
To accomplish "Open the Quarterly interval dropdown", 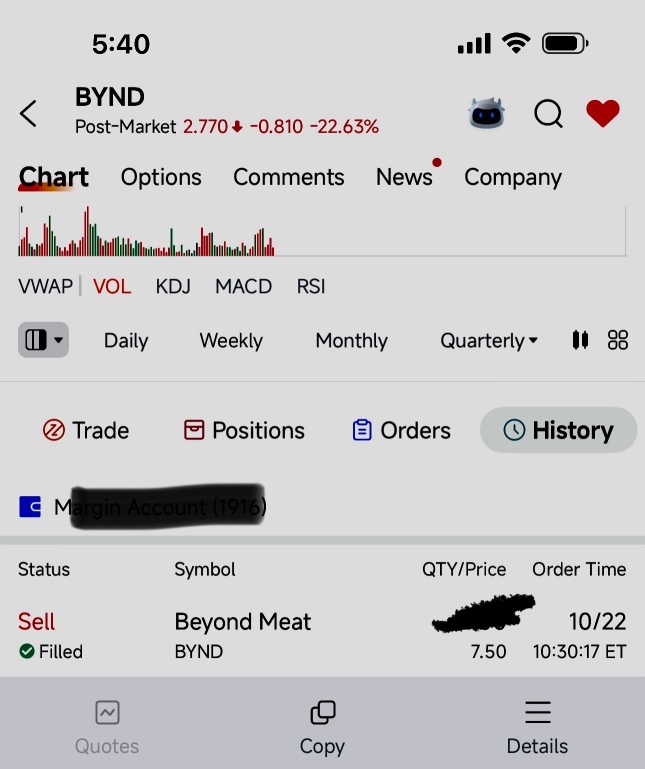I will click(x=489, y=340).
